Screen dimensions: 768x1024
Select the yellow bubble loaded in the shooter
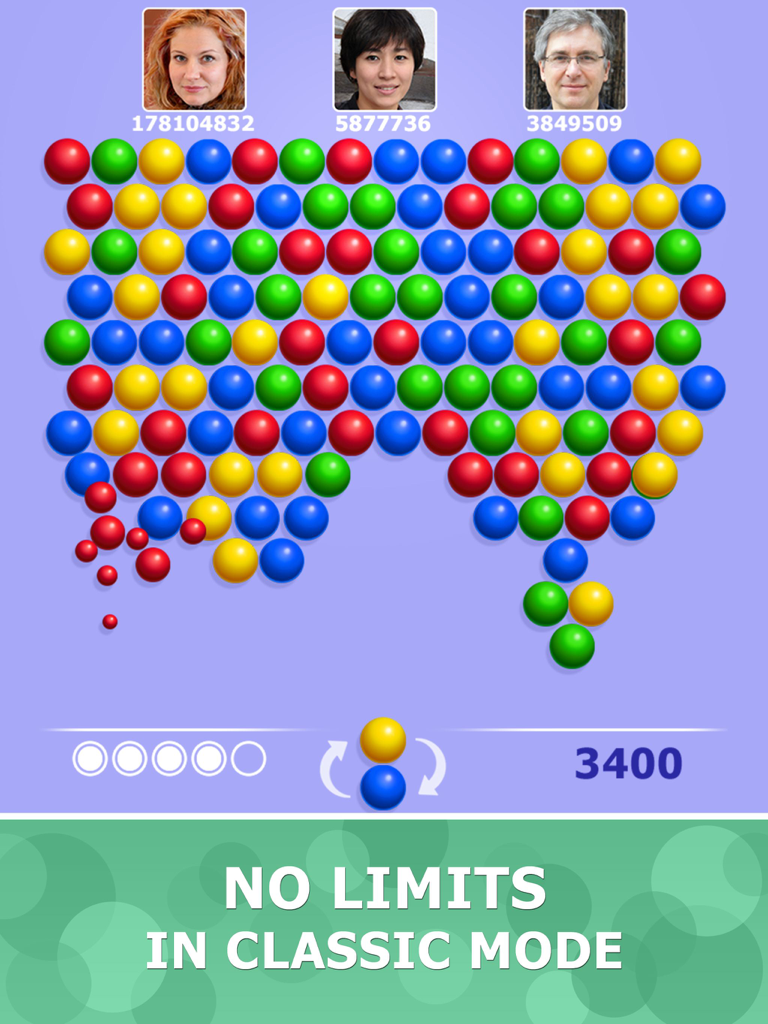tap(384, 740)
